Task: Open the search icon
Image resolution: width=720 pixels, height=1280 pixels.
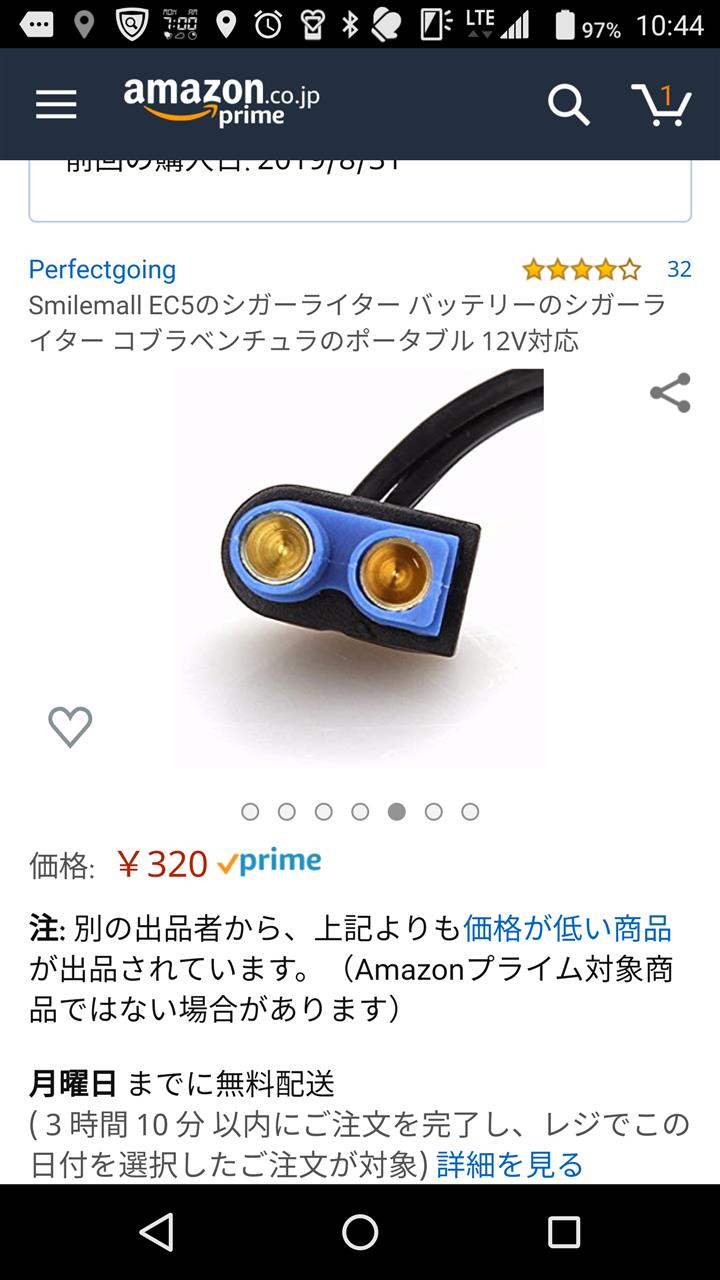Action: coord(568,104)
